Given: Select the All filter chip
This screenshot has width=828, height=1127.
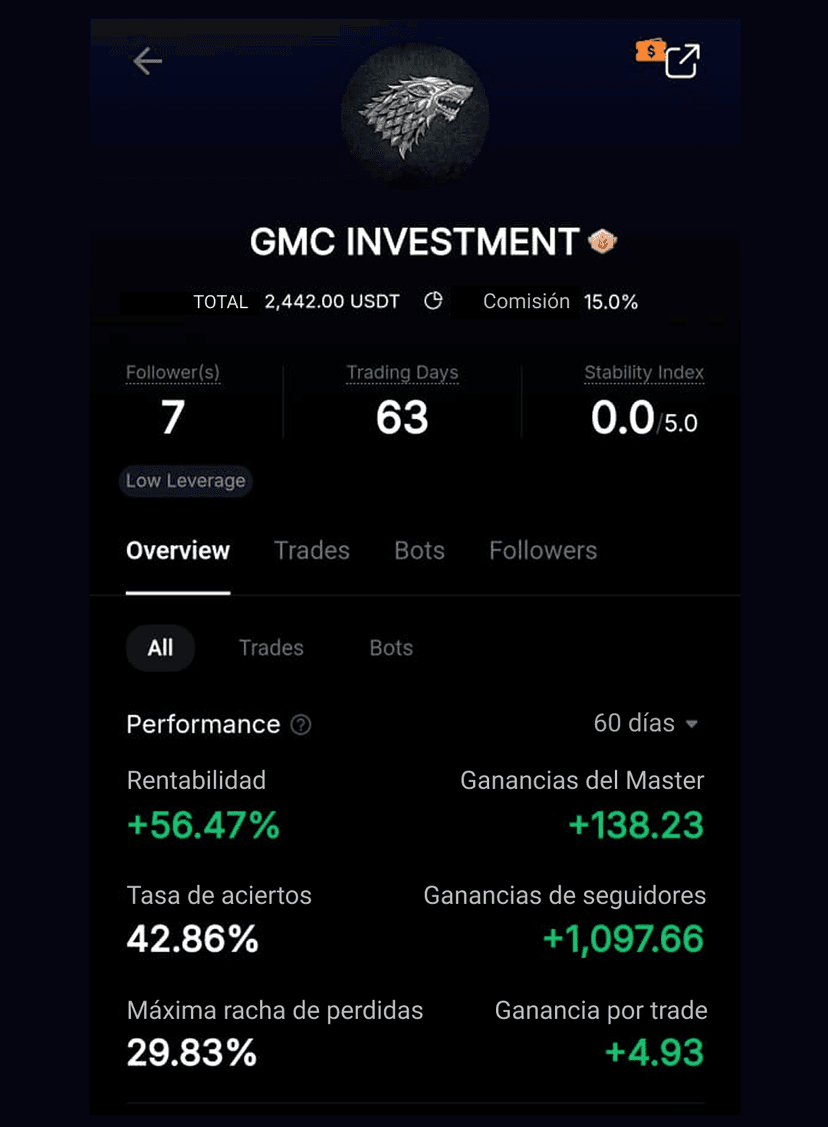Looking at the screenshot, I should [160, 648].
